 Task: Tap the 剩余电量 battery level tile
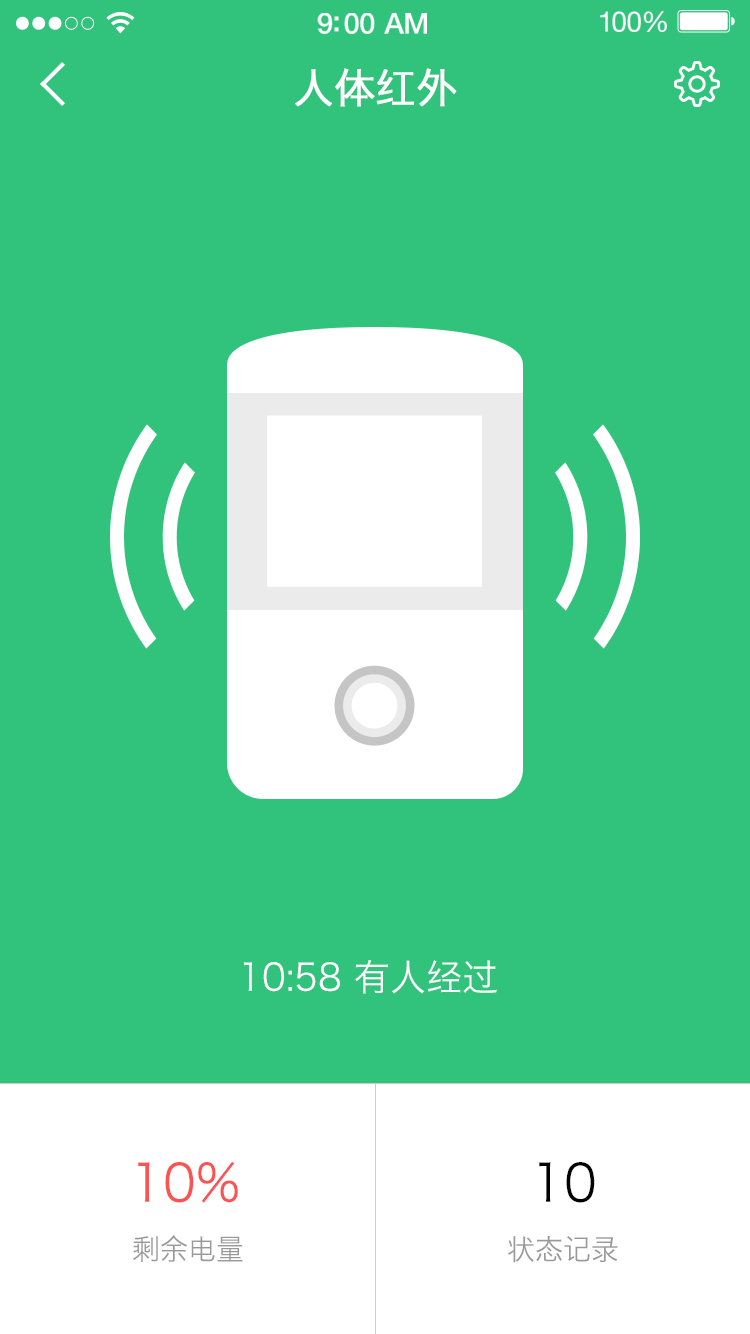pyautogui.click(x=187, y=1208)
